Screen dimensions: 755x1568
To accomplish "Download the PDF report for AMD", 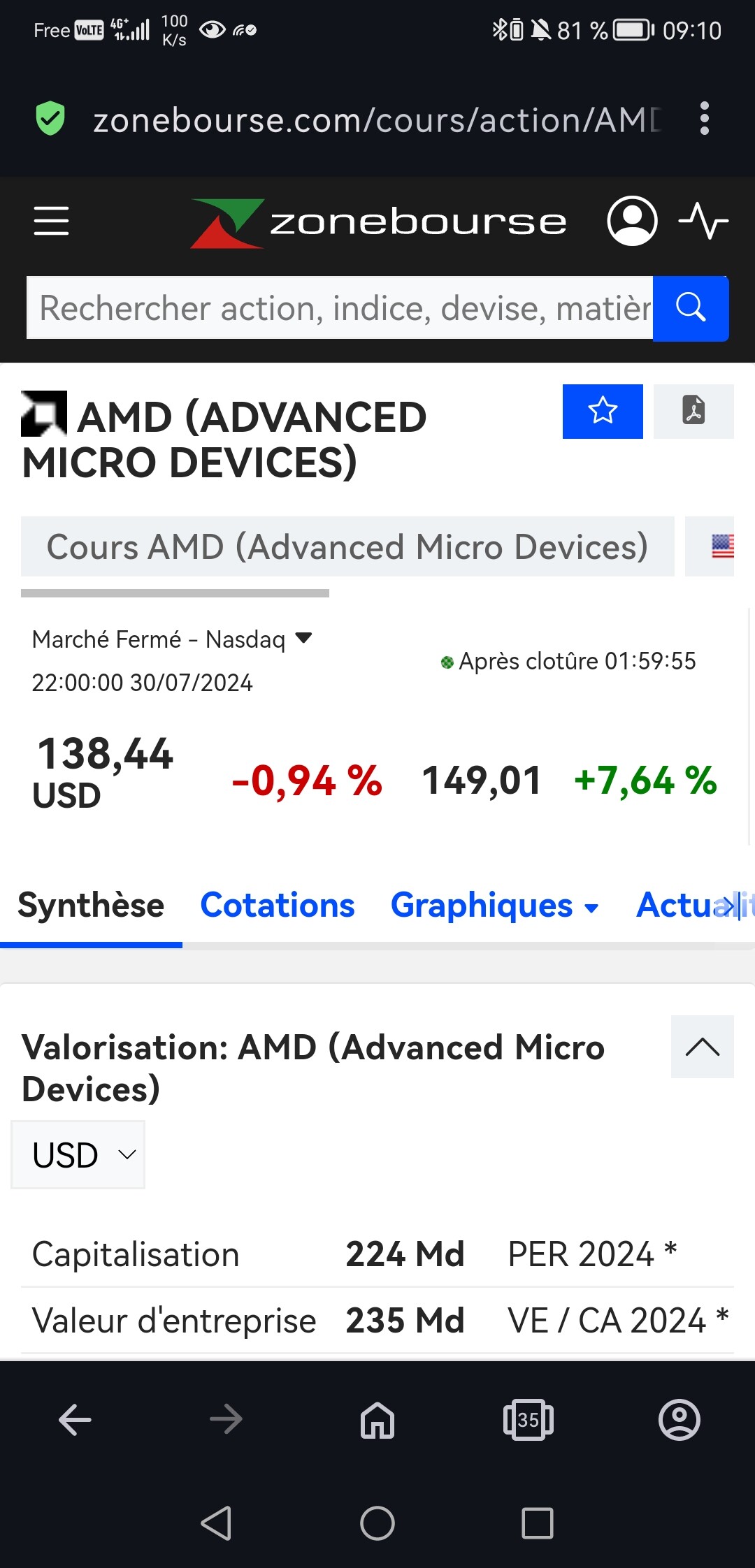I will click(x=693, y=411).
